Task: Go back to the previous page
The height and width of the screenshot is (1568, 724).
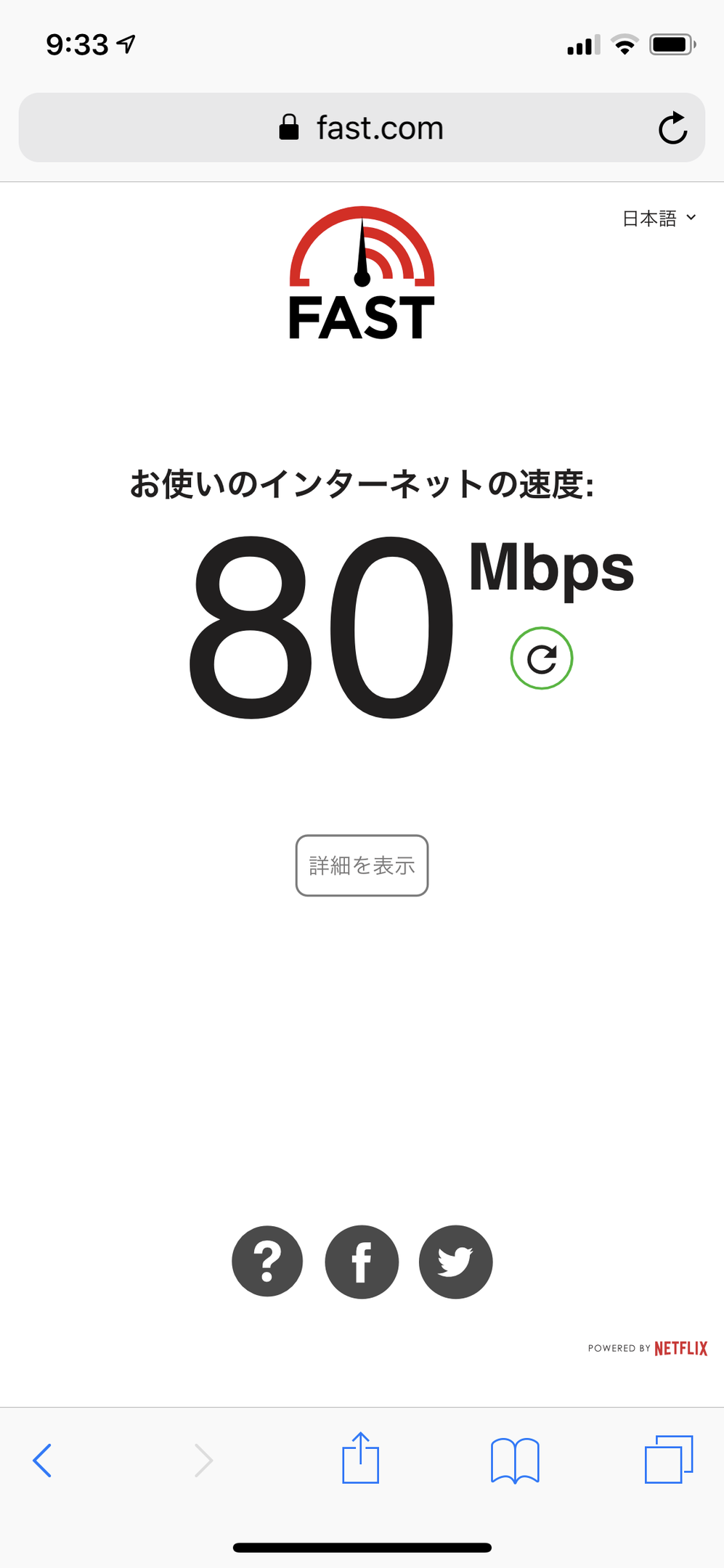Action: click(x=43, y=1460)
